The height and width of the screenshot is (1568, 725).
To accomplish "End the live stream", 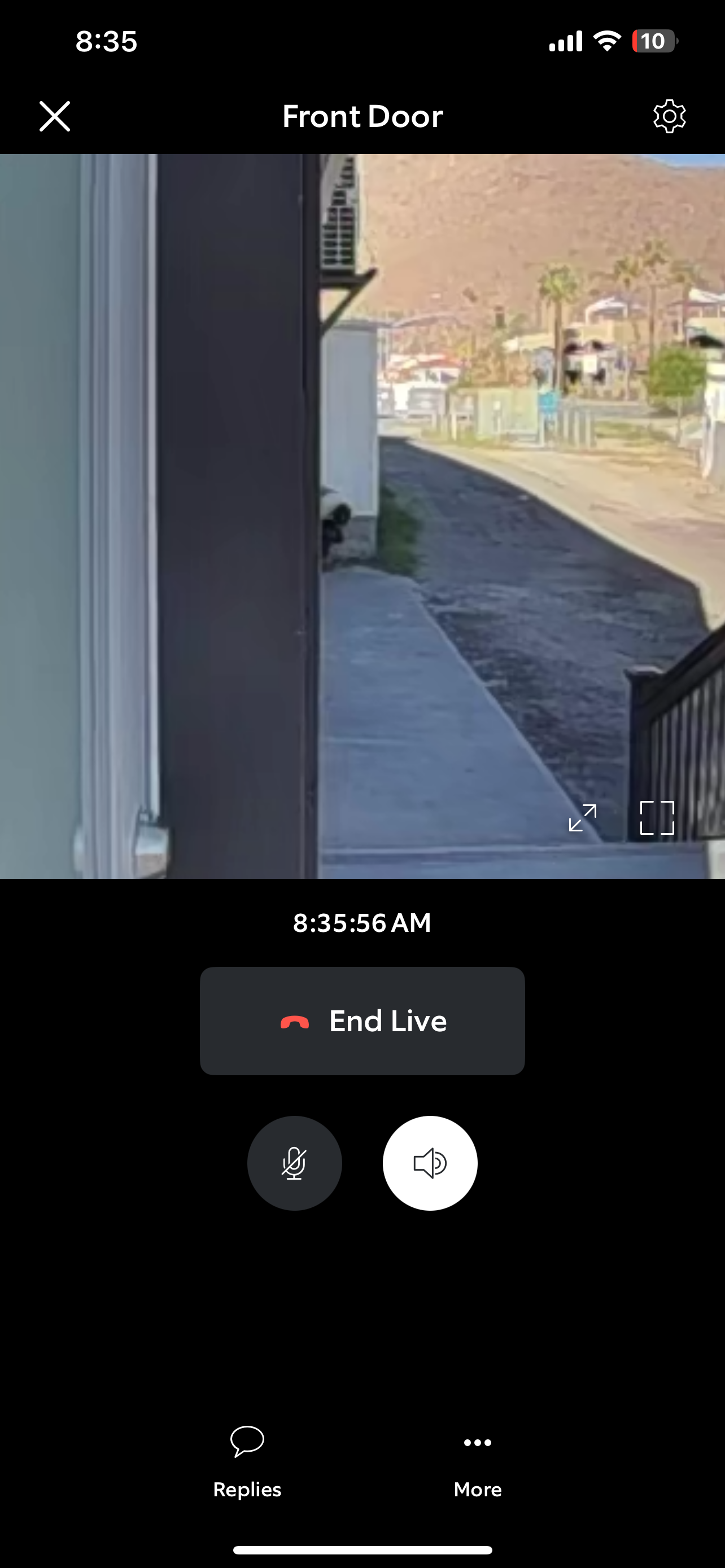I will tap(362, 1021).
